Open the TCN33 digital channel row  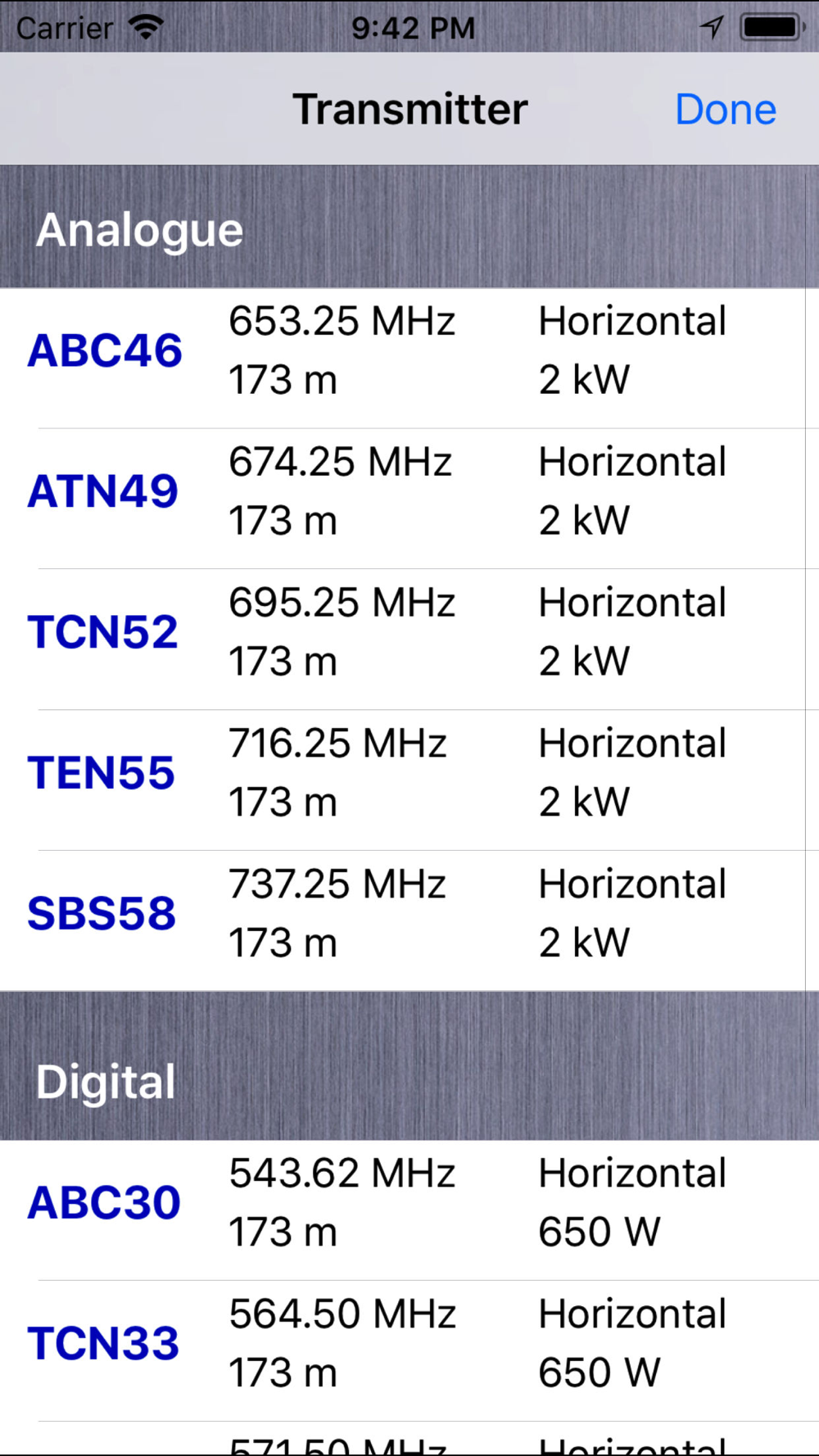pyautogui.click(x=409, y=1351)
